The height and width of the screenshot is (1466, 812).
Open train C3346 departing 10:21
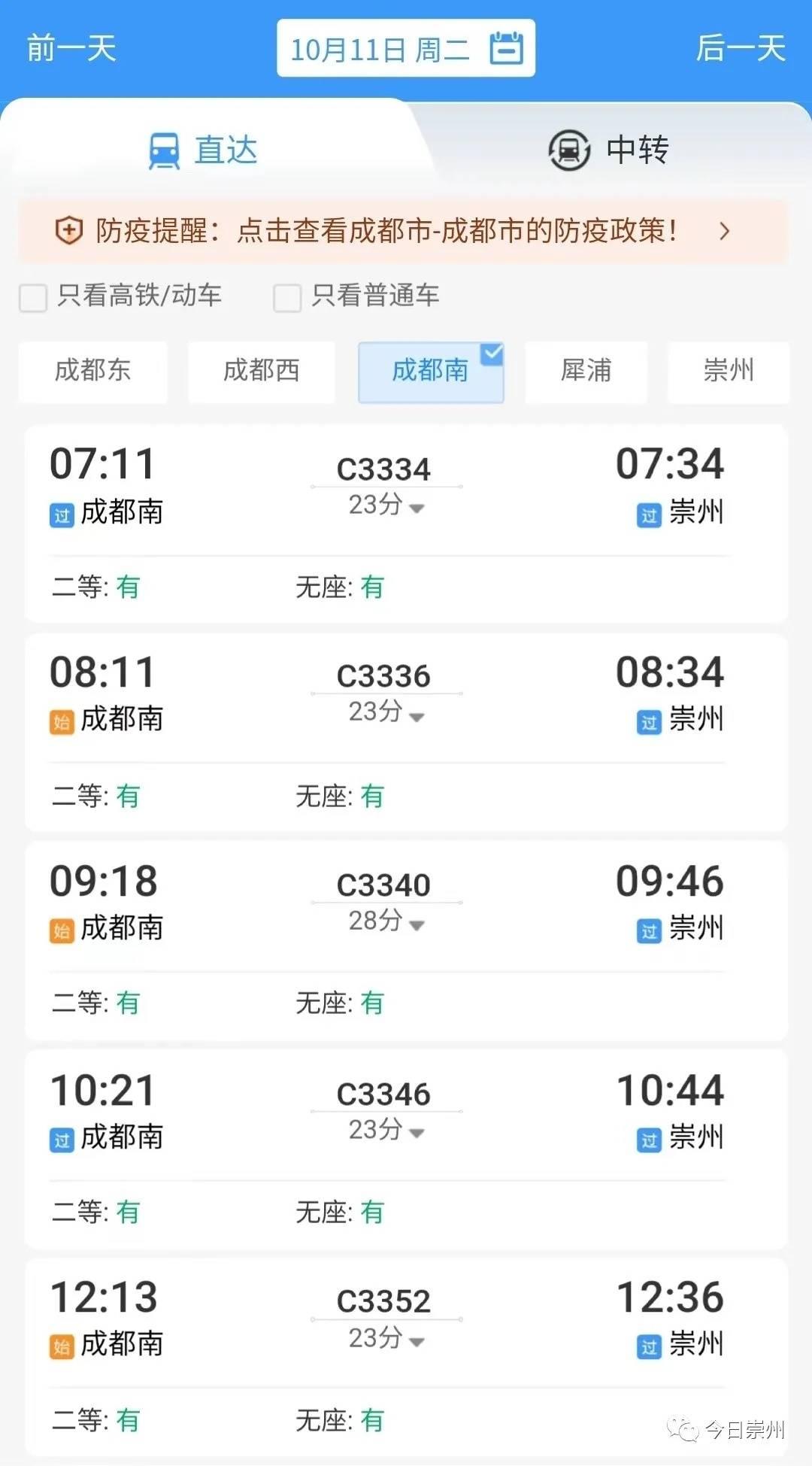[x=406, y=1149]
